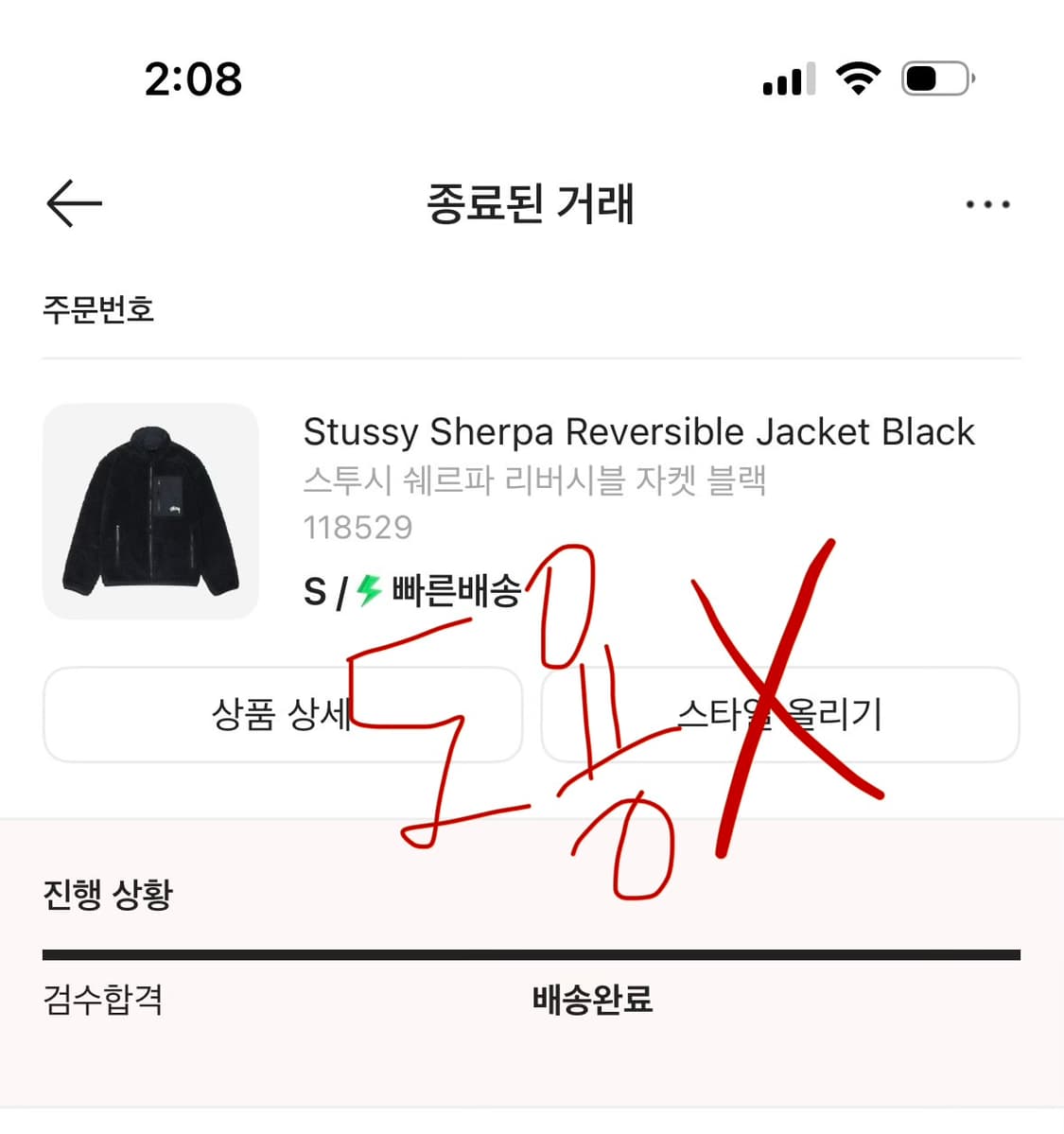
Task: Select the Korean product title 스투시 쉐르파 리버시블 자켓
Action: [536, 481]
